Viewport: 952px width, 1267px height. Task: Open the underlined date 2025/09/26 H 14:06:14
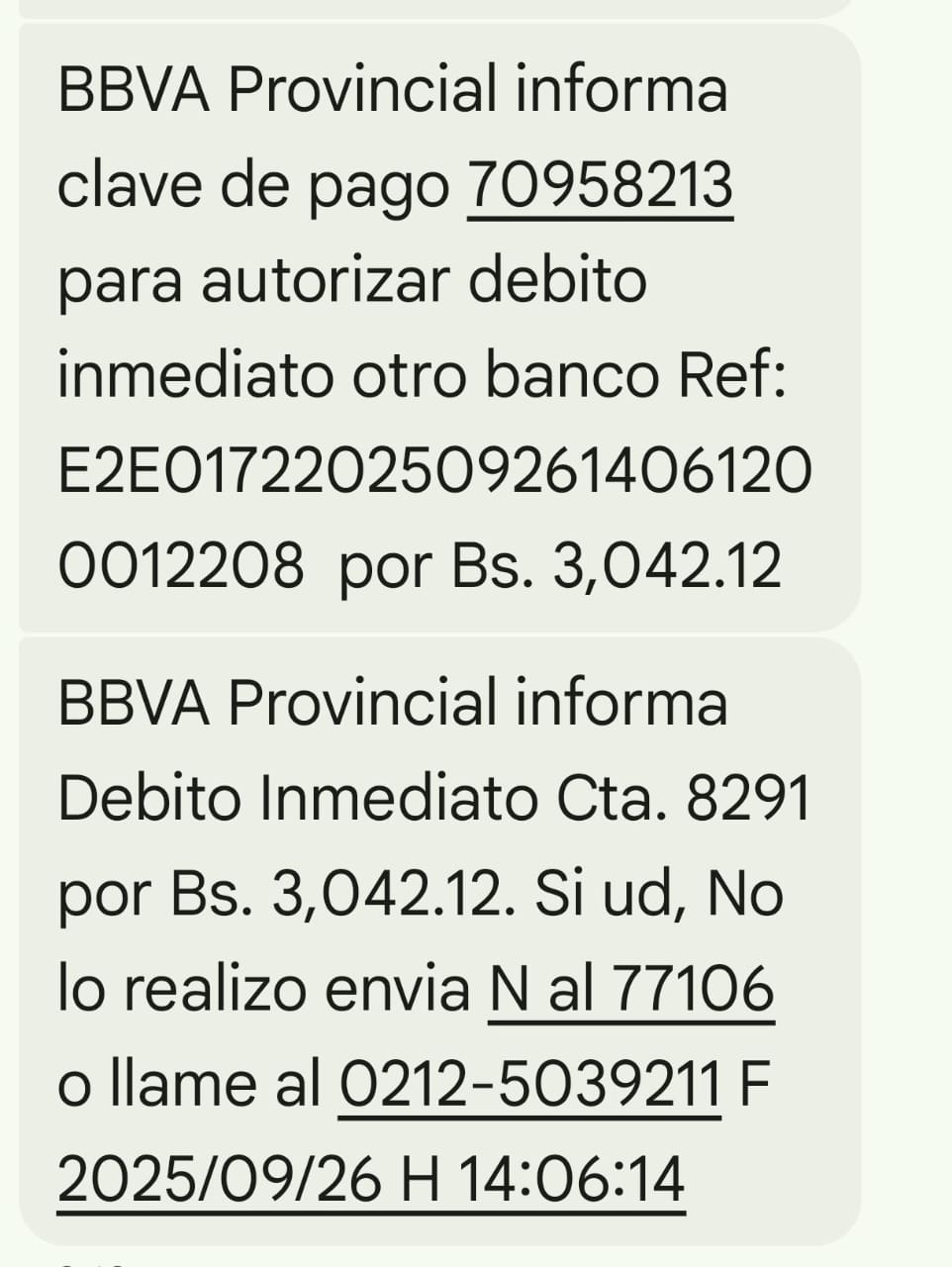[371, 1180]
